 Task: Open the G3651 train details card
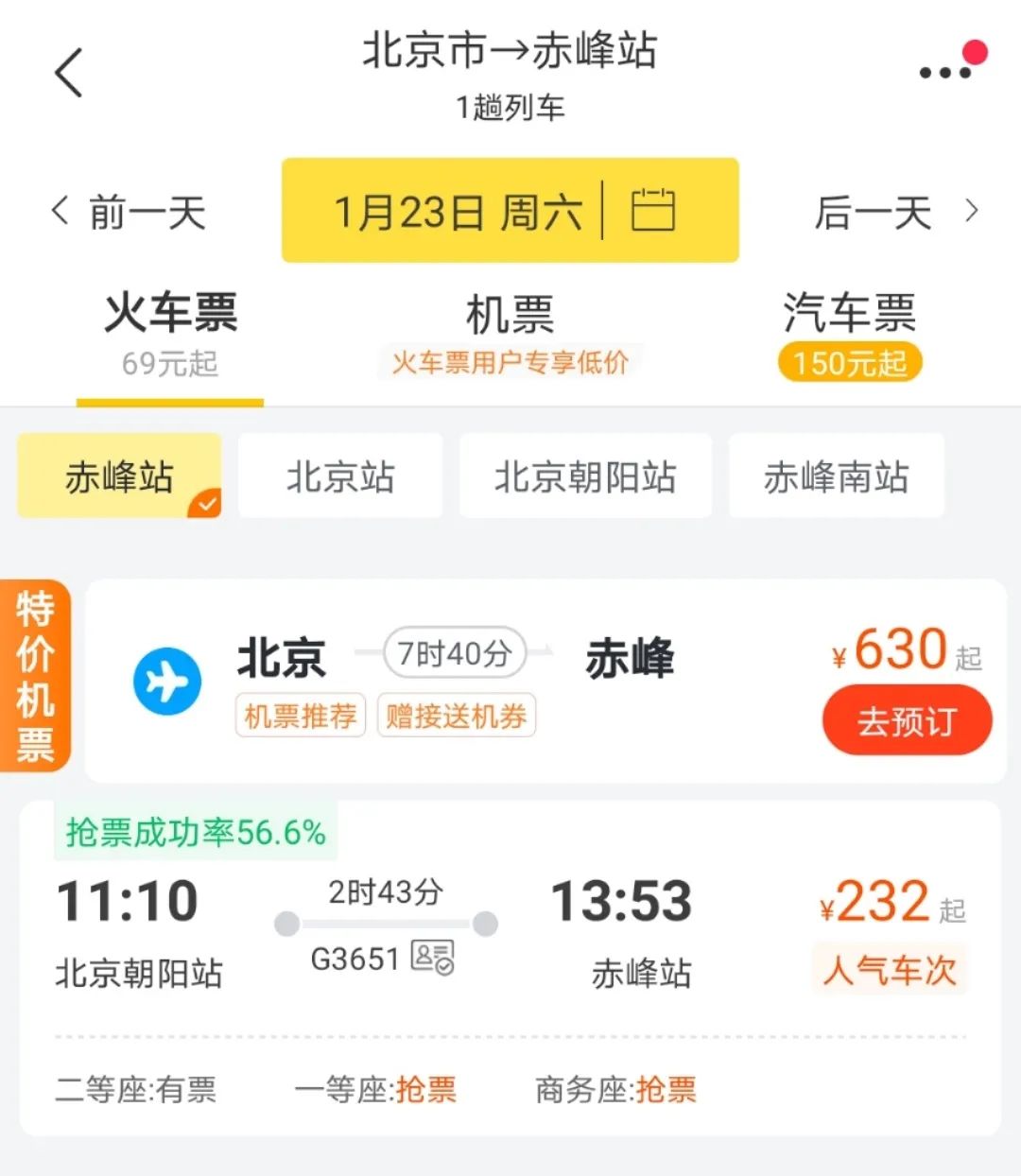pyautogui.click(x=510, y=931)
